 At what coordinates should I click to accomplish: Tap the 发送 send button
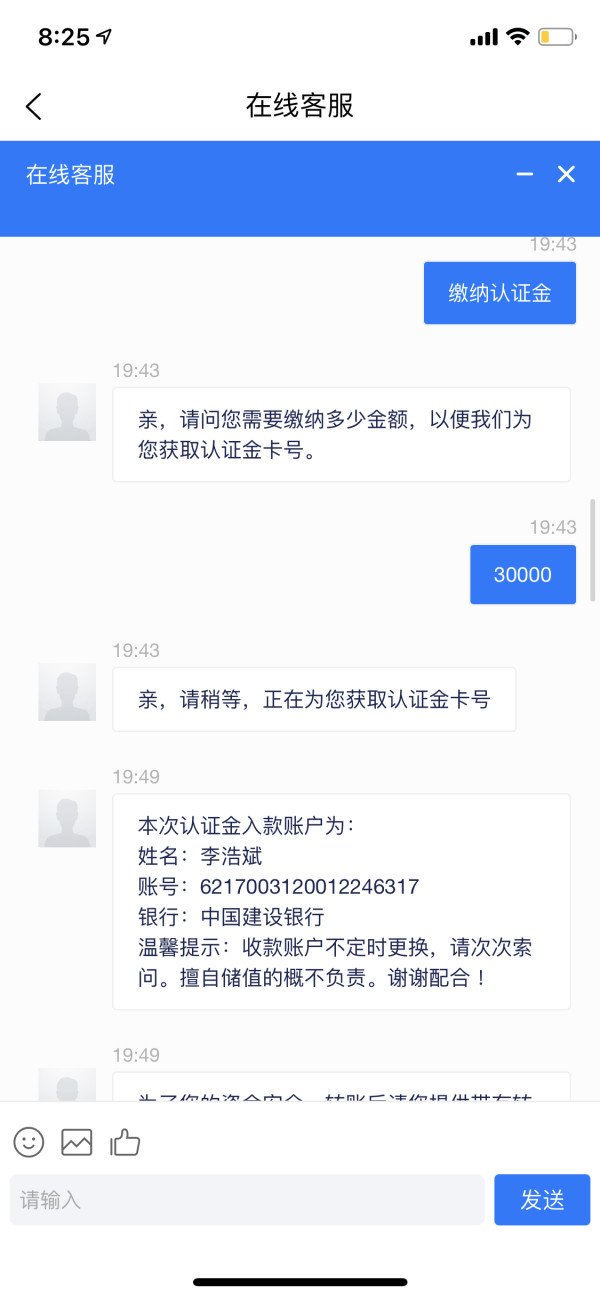coord(542,1200)
